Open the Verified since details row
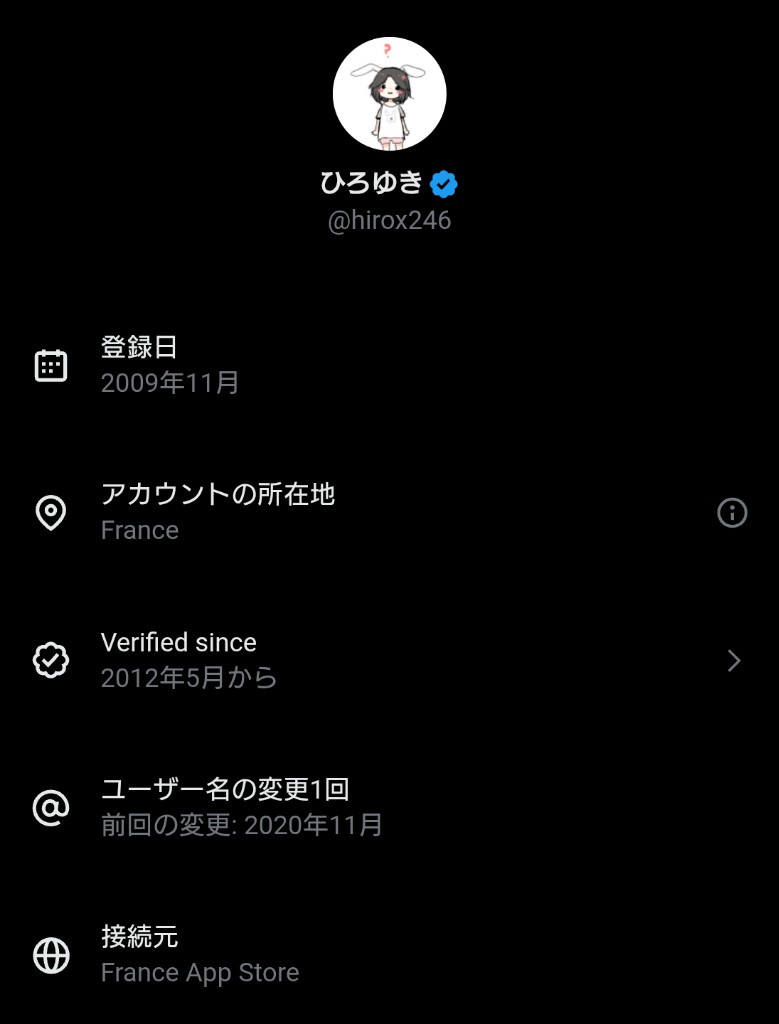779x1024 pixels. tap(389, 660)
